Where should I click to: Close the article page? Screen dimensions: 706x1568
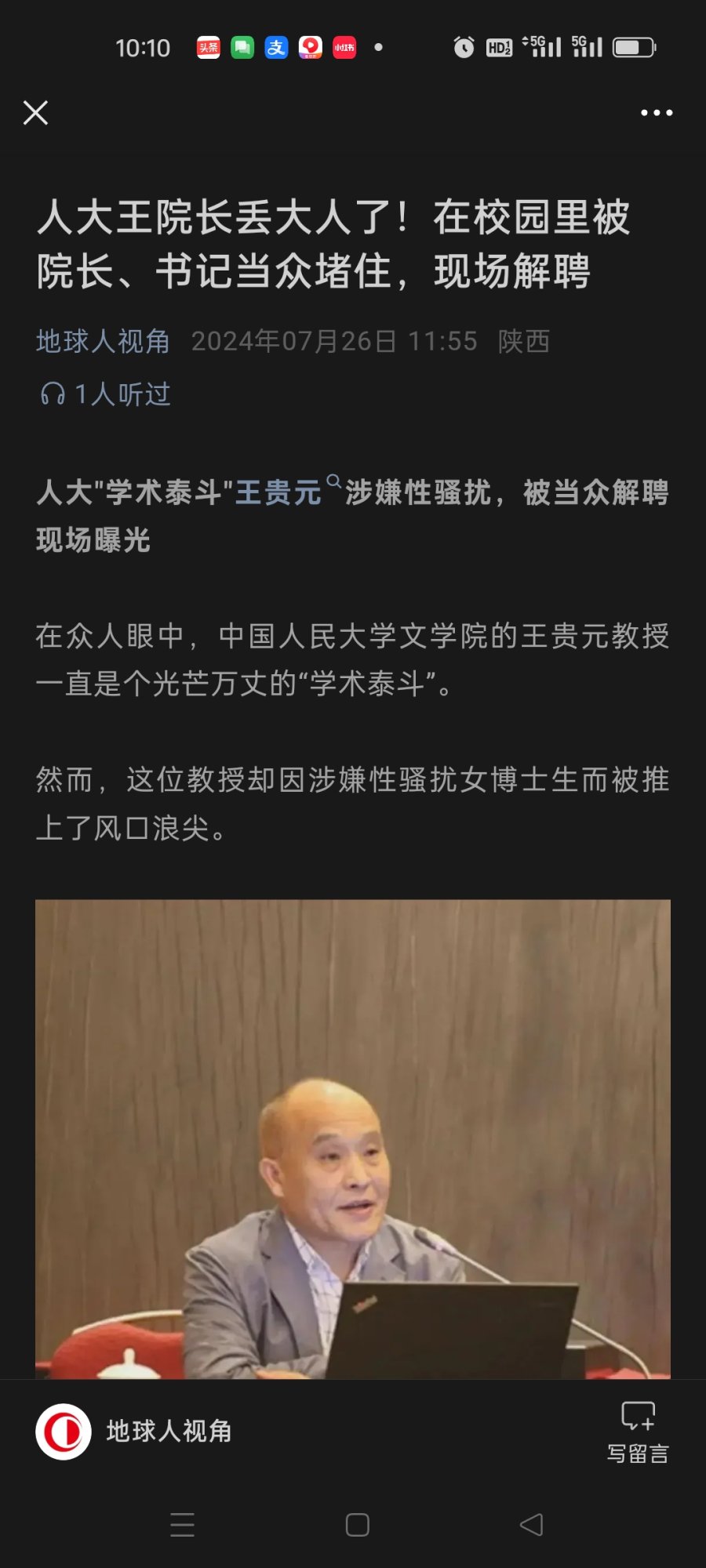pos(35,113)
